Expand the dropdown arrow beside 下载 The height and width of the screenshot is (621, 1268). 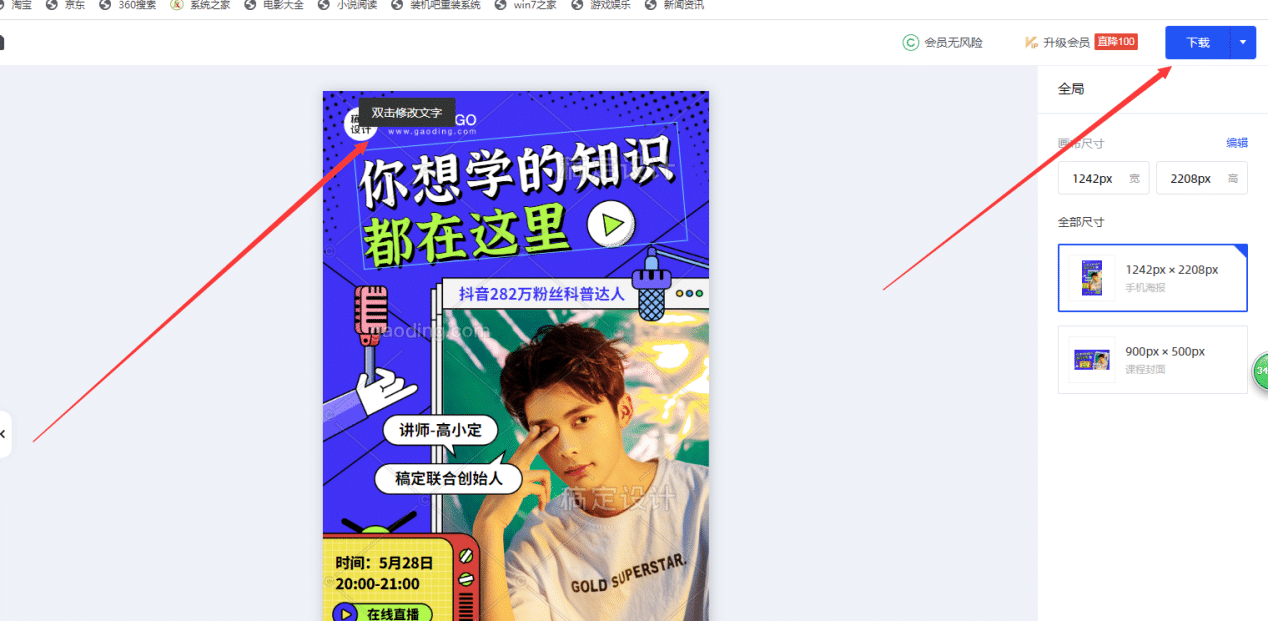[x=1243, y=43]
